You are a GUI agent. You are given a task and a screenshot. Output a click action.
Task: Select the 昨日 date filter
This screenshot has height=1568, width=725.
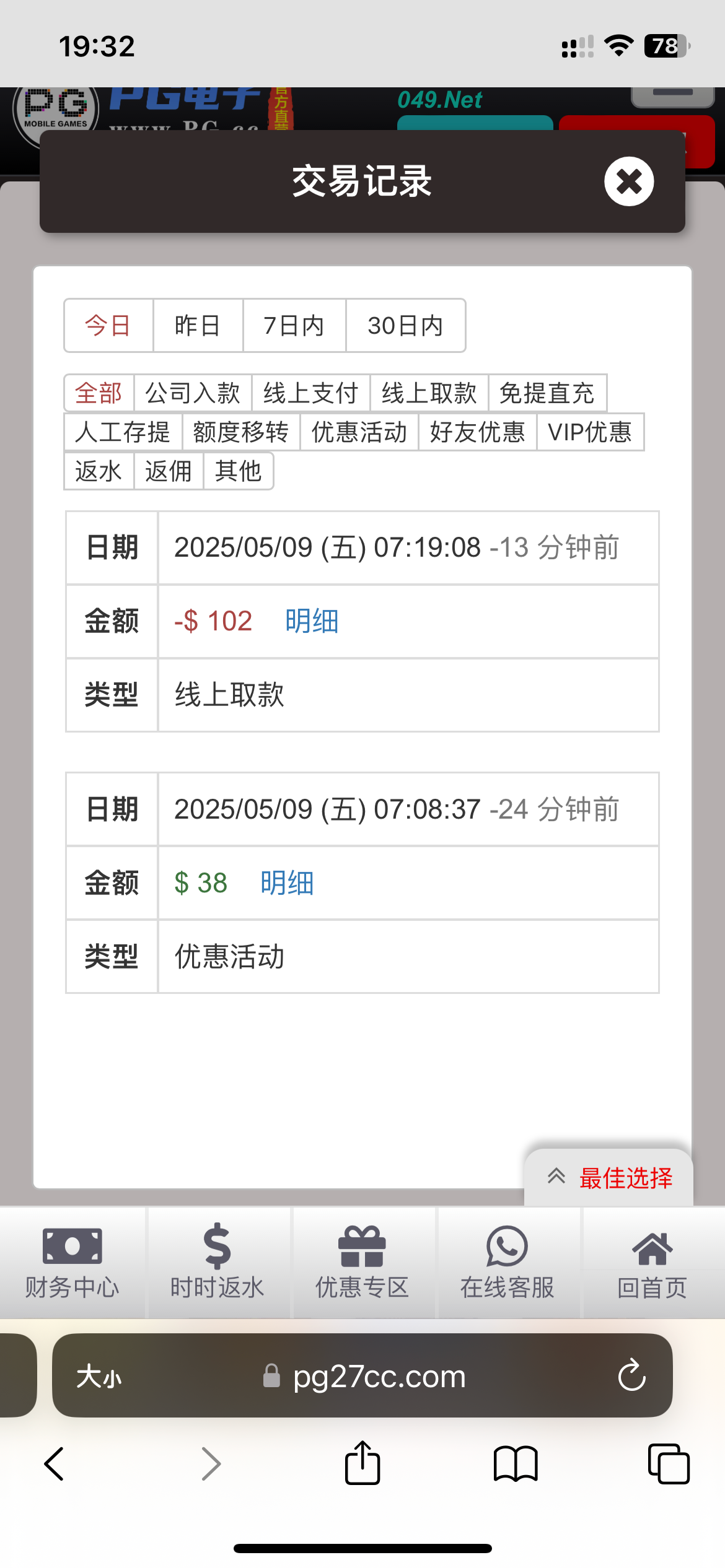tap(198, 326)
